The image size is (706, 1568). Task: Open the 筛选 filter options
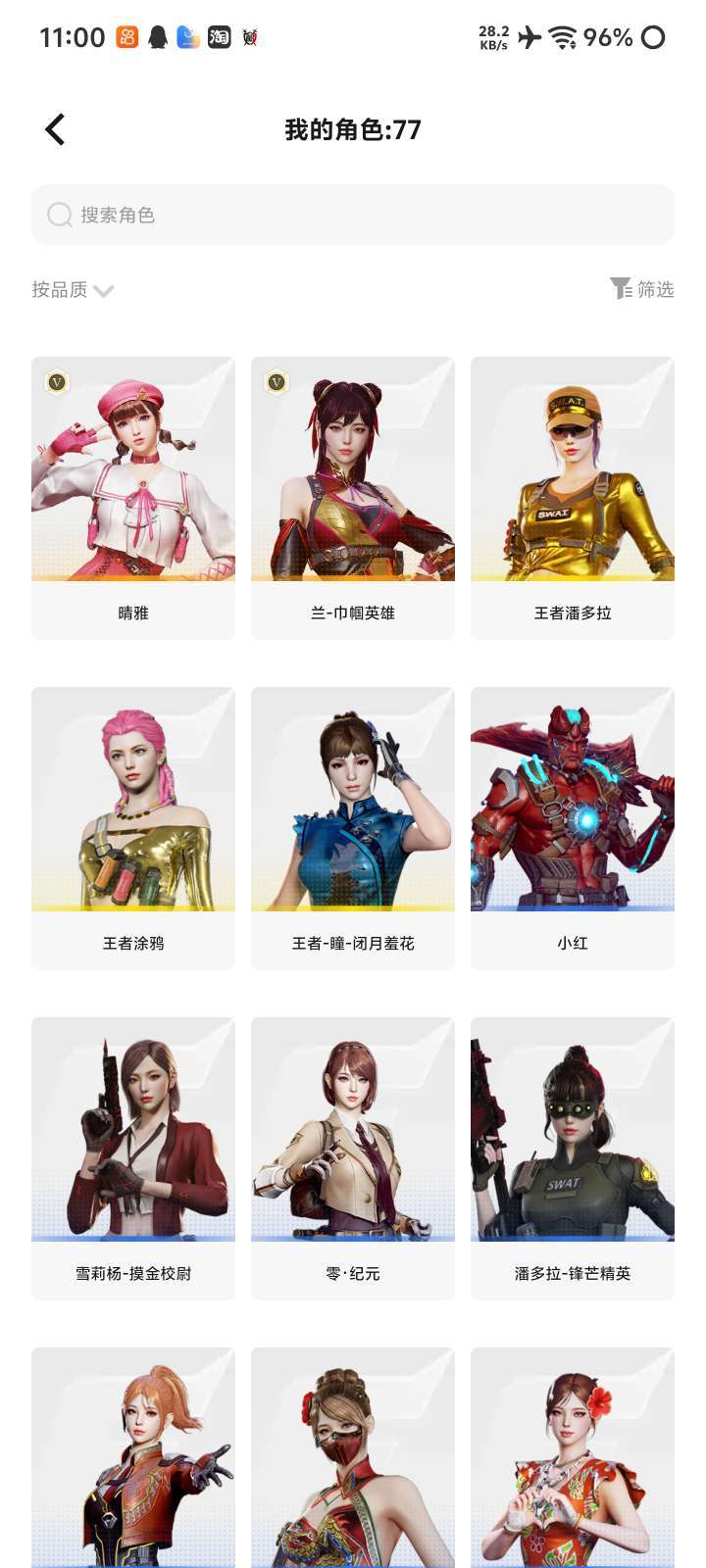pos(642,288)
